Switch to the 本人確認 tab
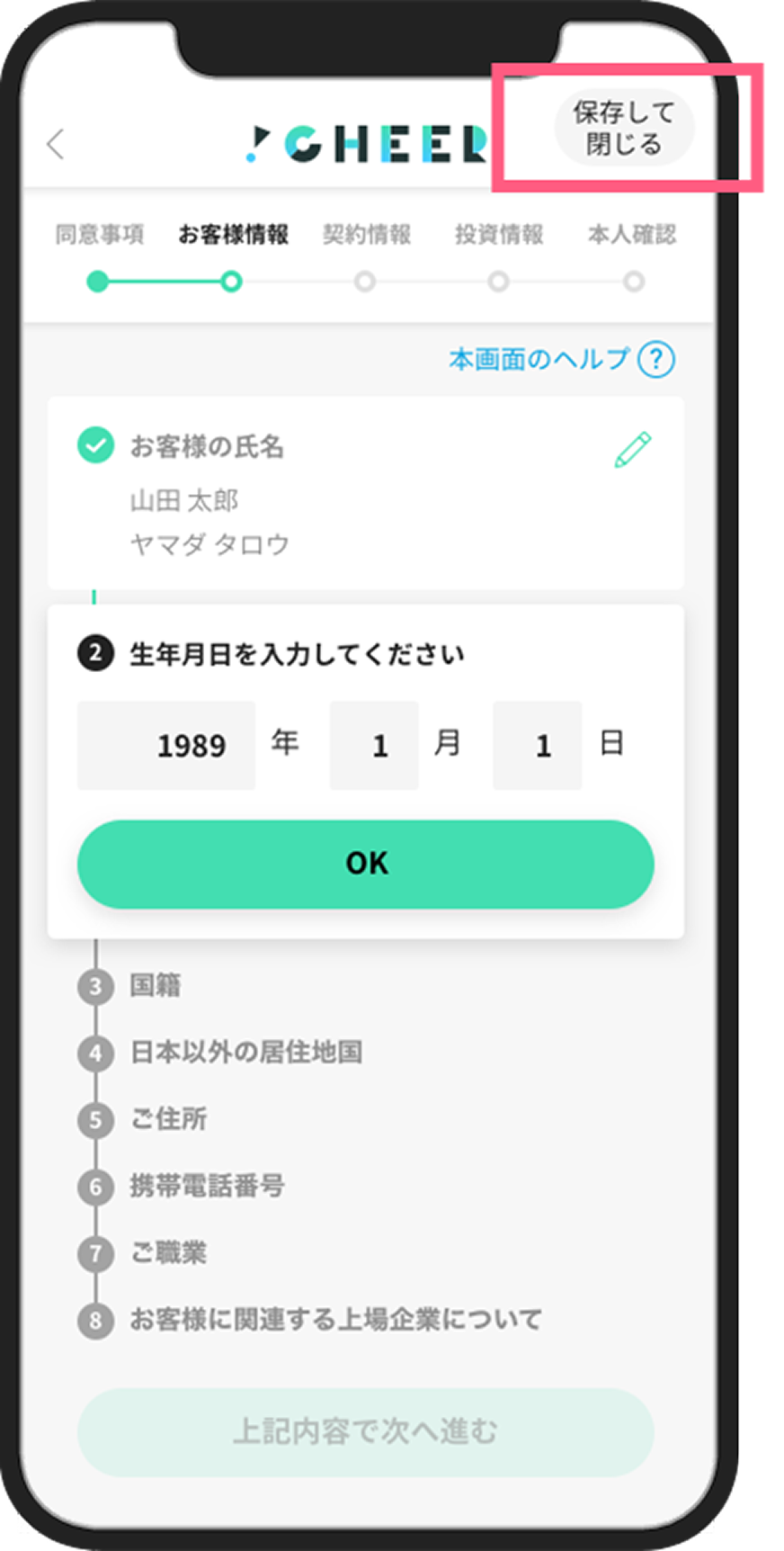 click(630, 234)
